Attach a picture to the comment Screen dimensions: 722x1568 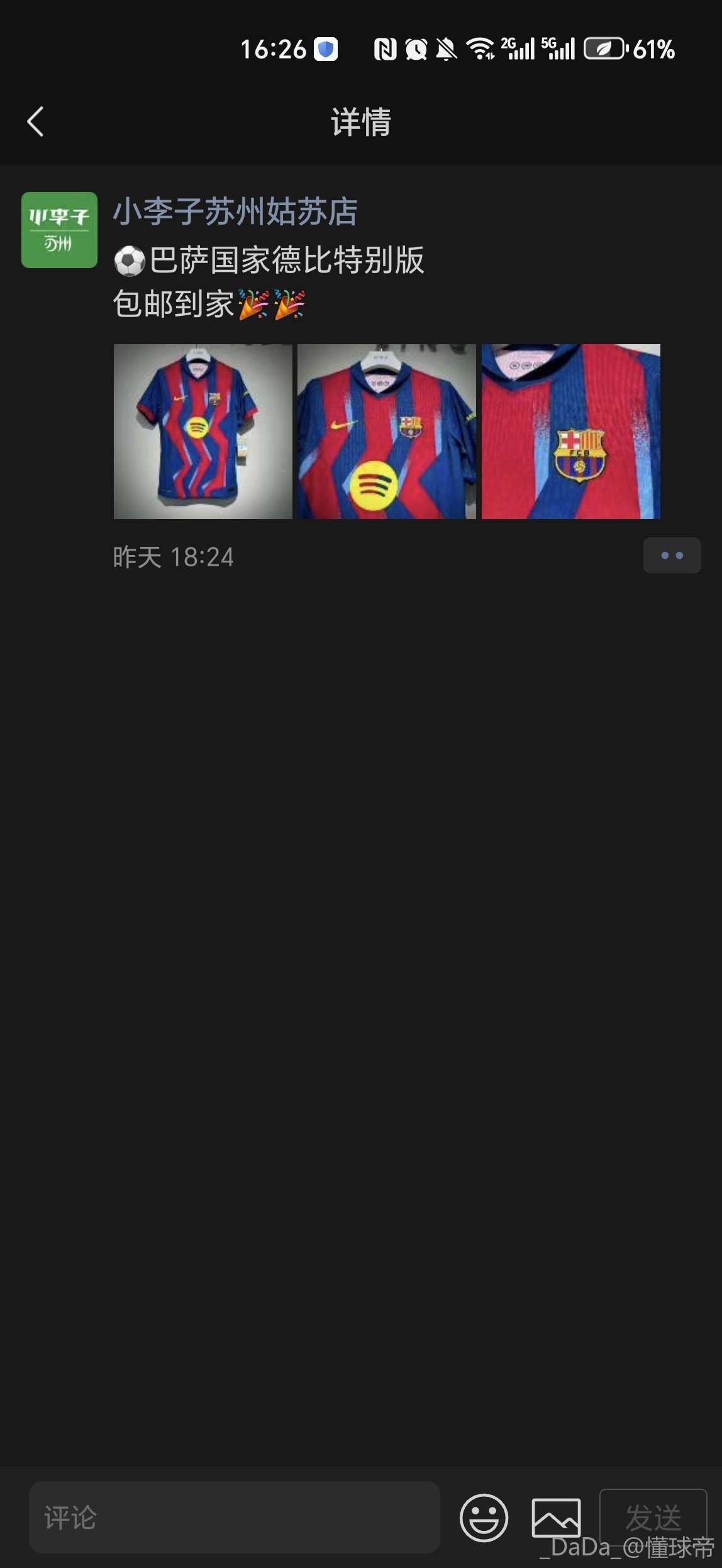point(556,1518)
